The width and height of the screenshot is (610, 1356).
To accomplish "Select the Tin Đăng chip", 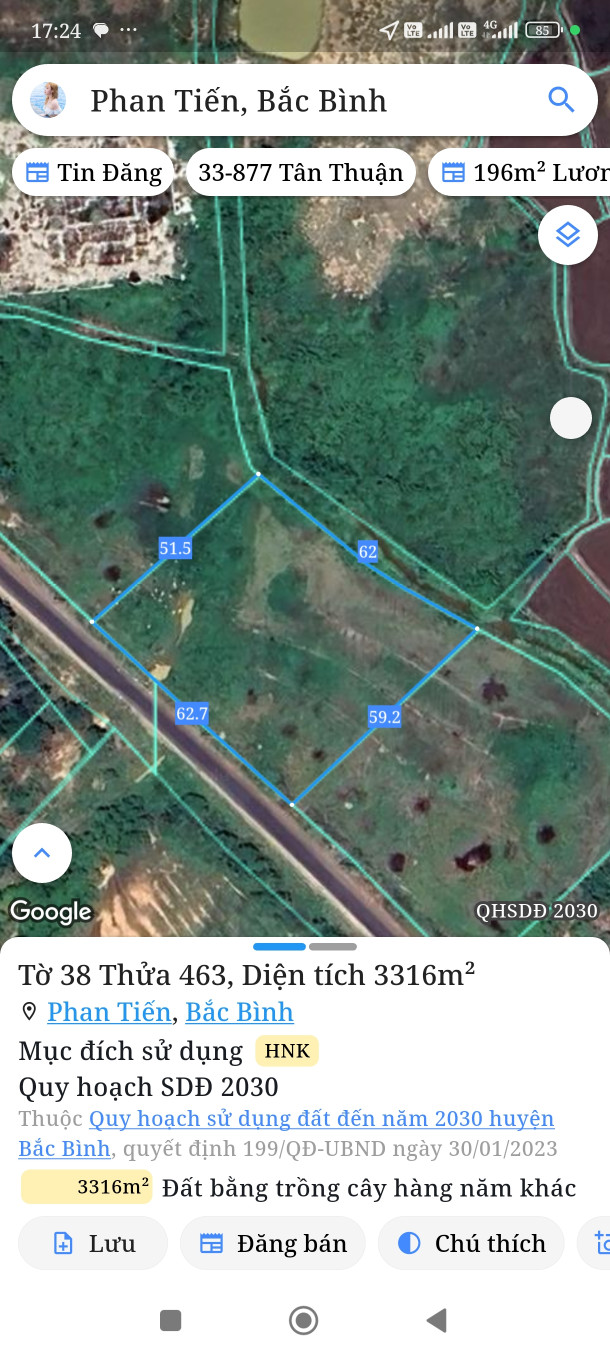I will click(x=94, y=172).
